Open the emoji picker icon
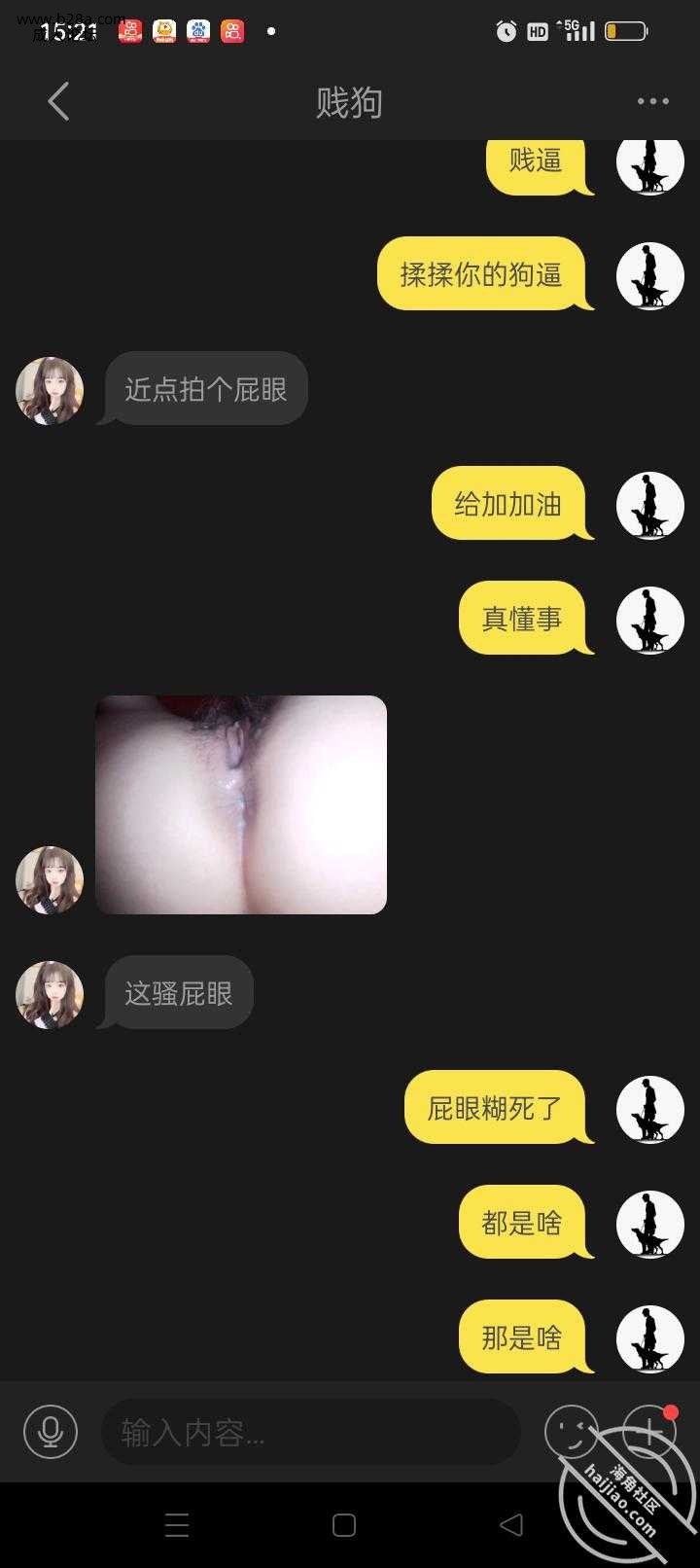Screen dimensions: 700x1568 click(574, 1431)
